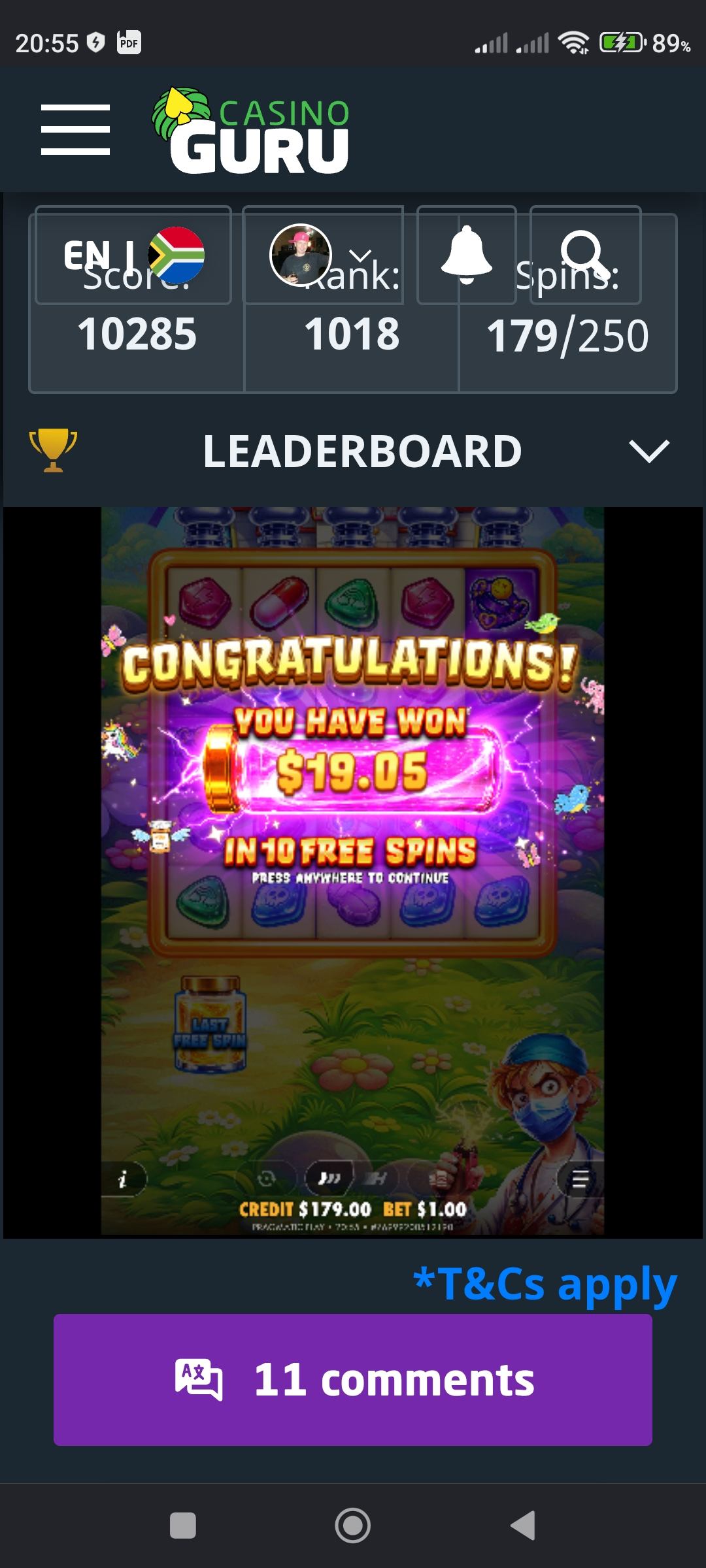The height and width of the screenshot is (1568, 706).
Task: Go to the Casino Guru homepage logo
Action: [x=252, y=129]
